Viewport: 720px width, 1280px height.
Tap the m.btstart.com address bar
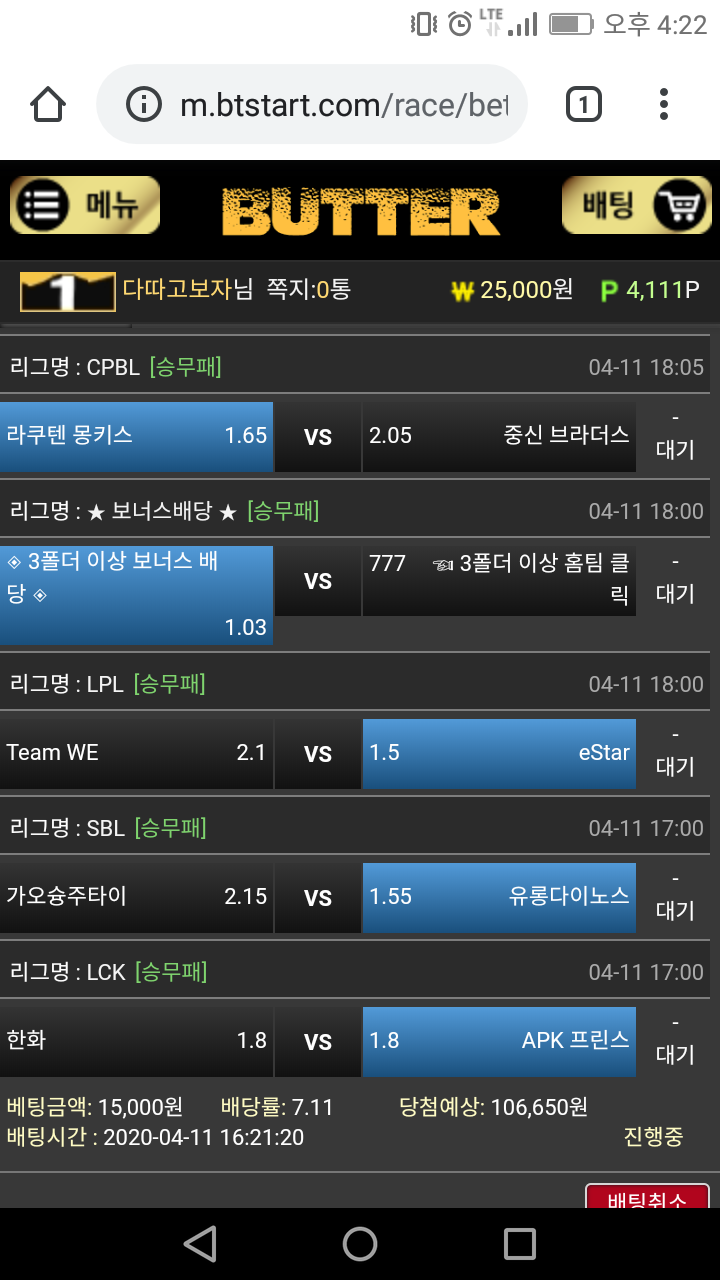pyautogui.click(x=330, y=104)
